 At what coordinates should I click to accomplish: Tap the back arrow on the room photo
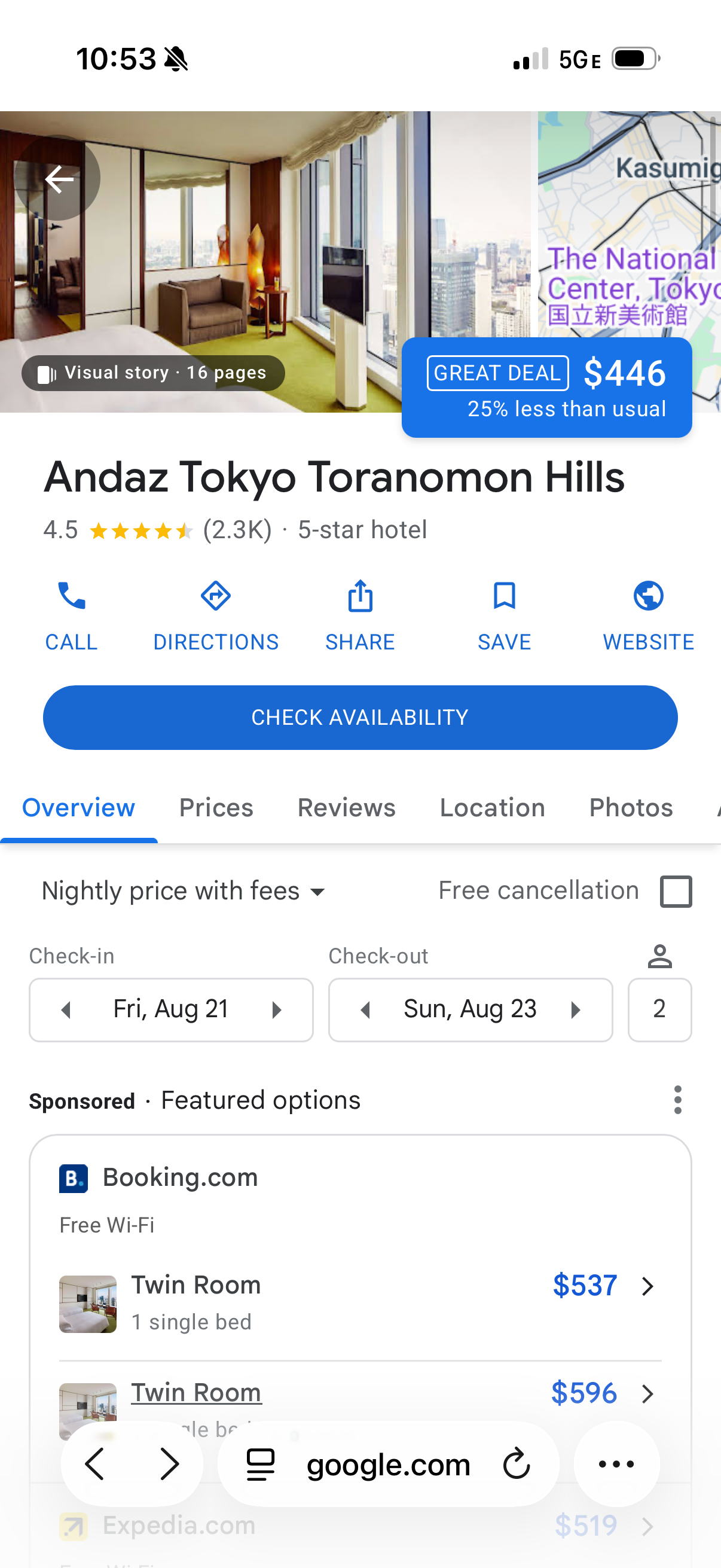click(x=59, y=178)
